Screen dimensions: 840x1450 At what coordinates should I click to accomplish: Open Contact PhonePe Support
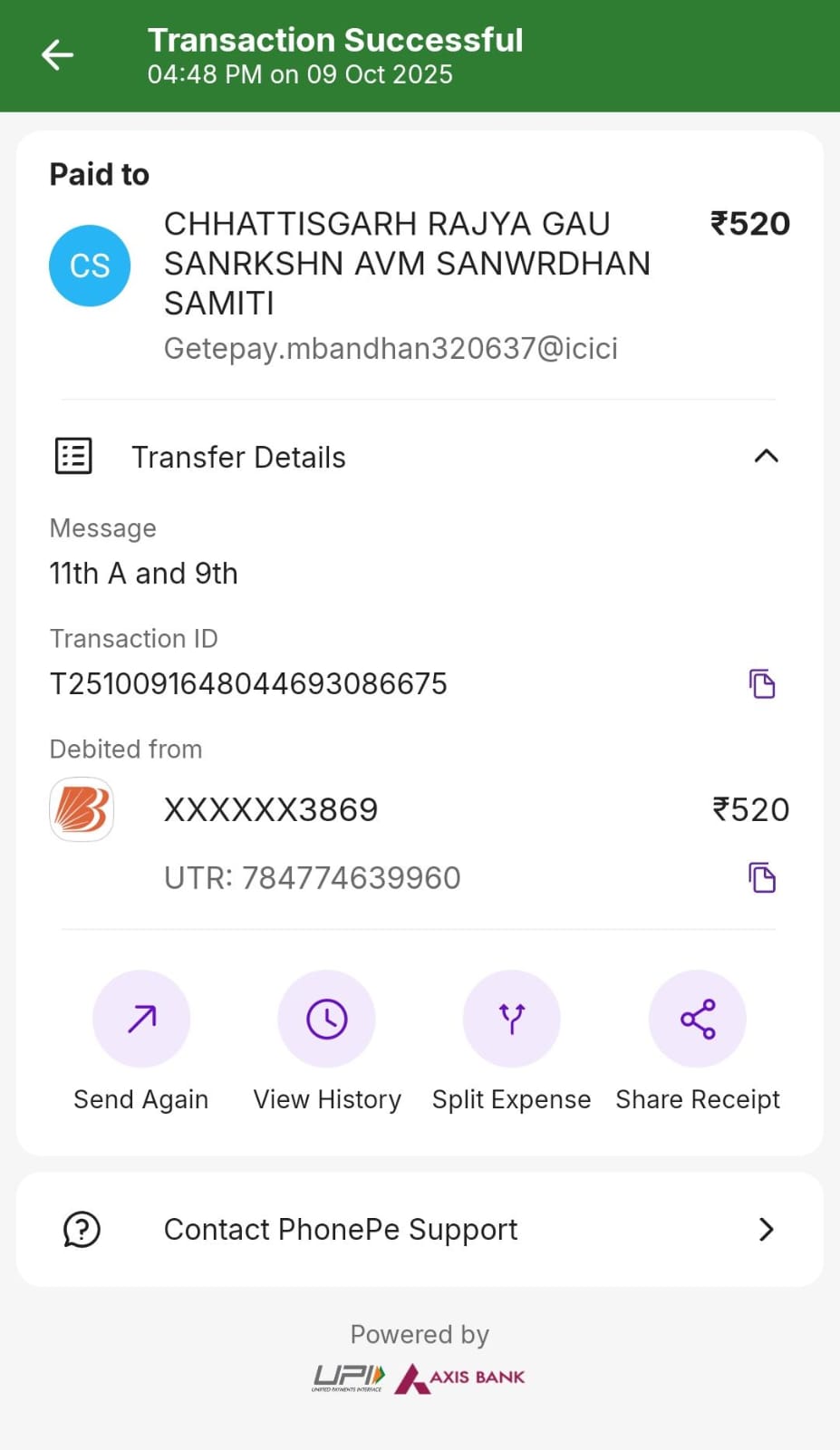click(x=420, y=1230)
